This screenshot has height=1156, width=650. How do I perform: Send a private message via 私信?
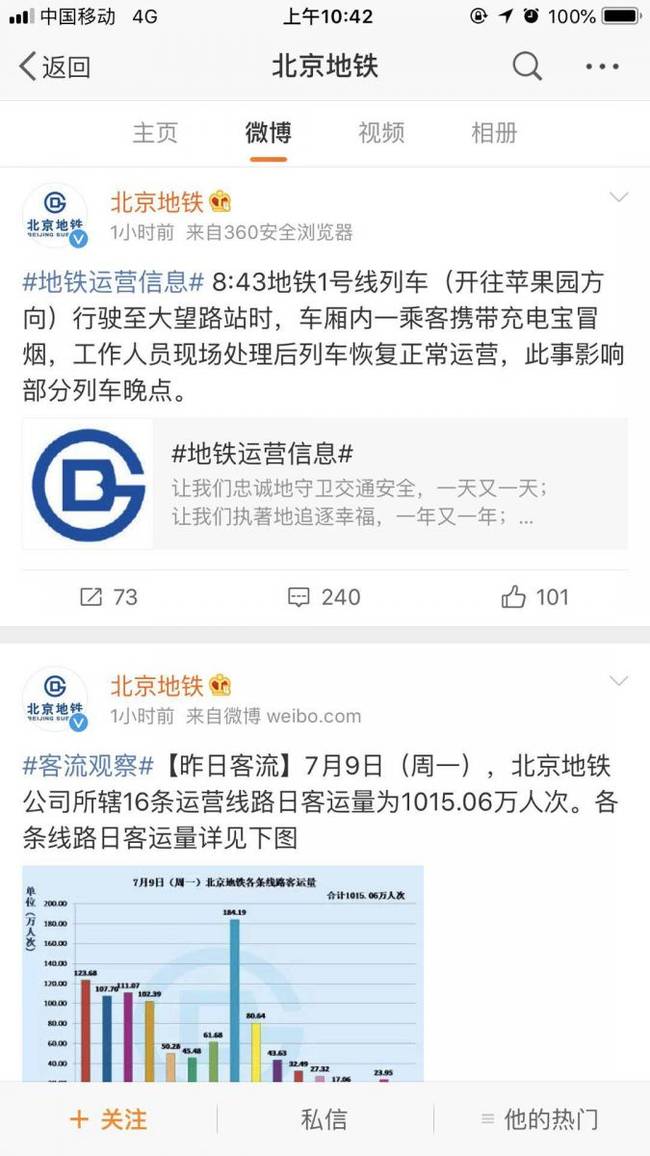[x=324, y=1119]
